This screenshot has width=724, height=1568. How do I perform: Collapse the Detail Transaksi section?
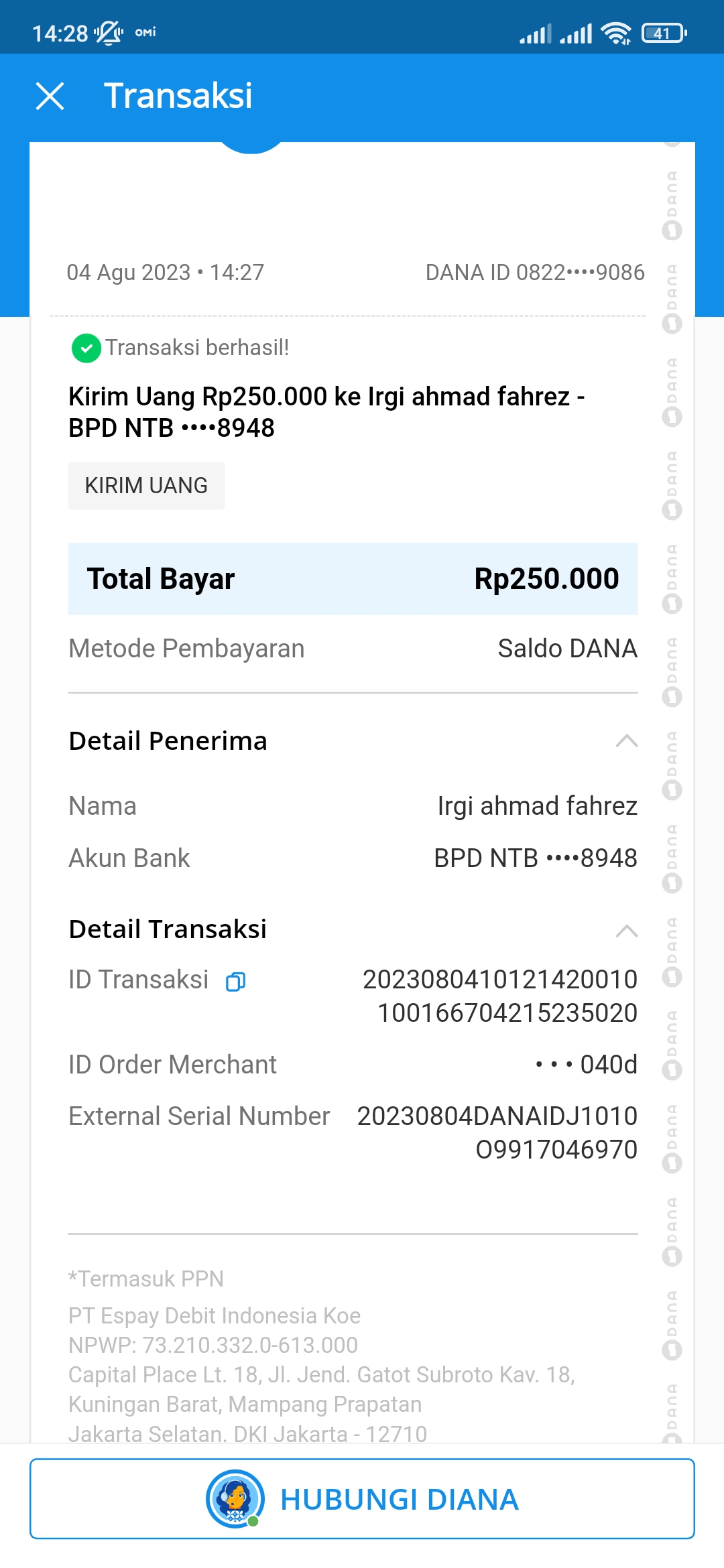[626, 931]
